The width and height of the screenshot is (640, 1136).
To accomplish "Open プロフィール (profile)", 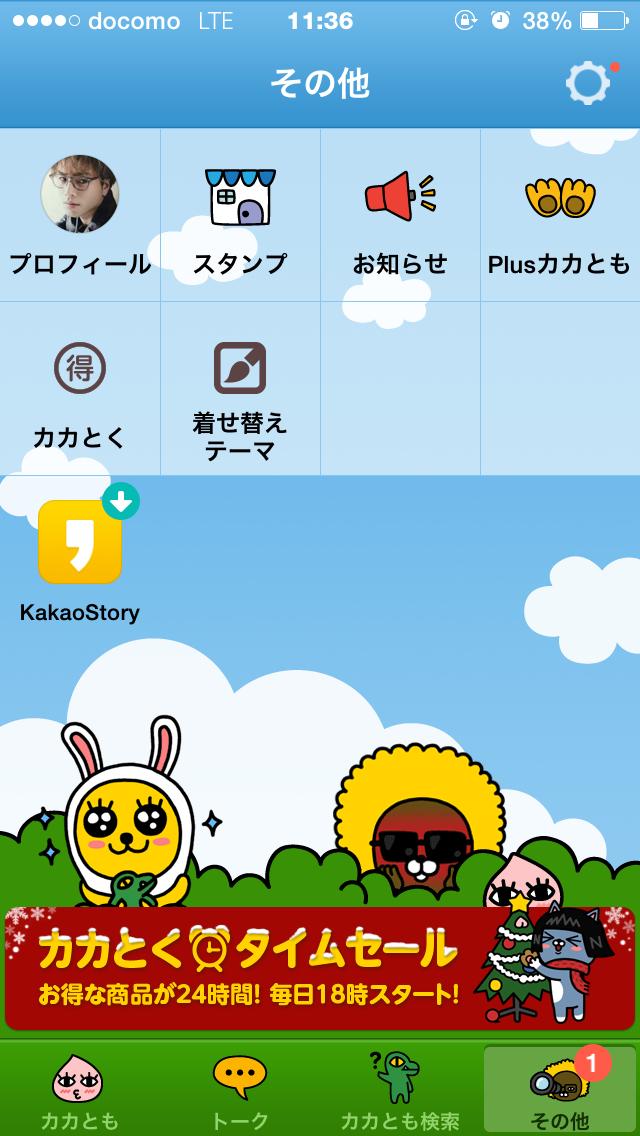I will [x=80, y=215].
